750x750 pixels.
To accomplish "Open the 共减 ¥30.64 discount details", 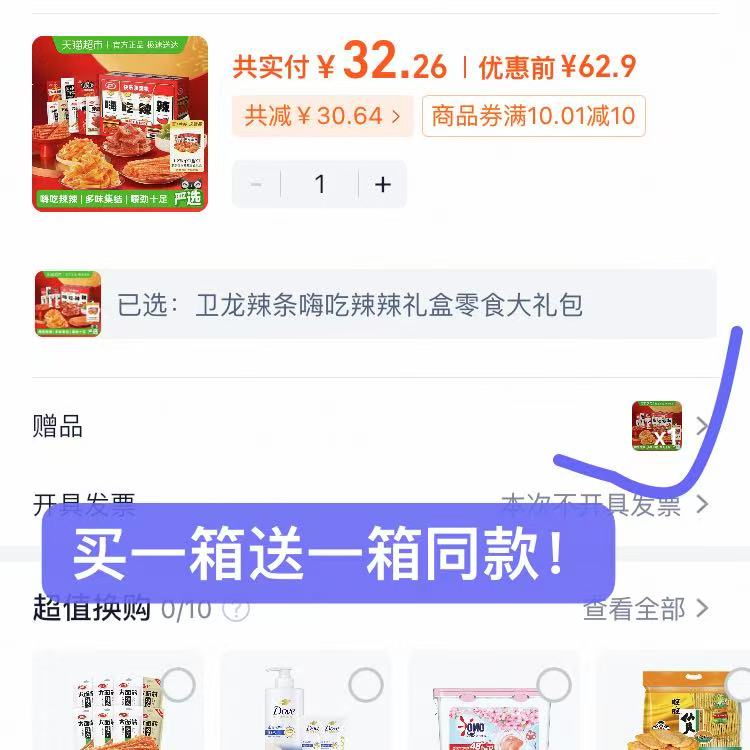I will 323,116.
